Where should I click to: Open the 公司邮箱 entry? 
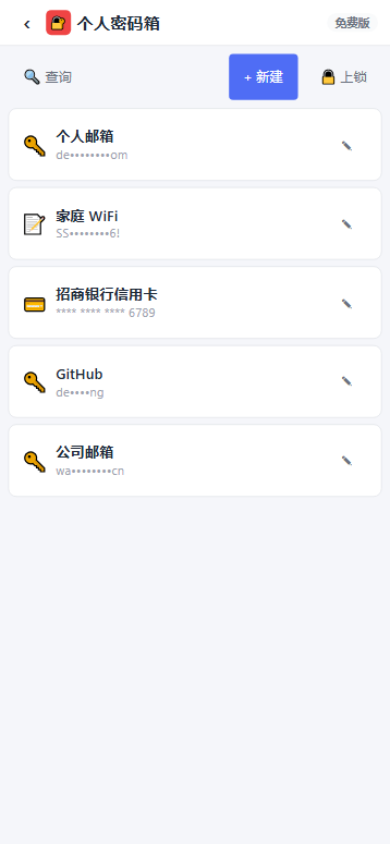[195, 460]
